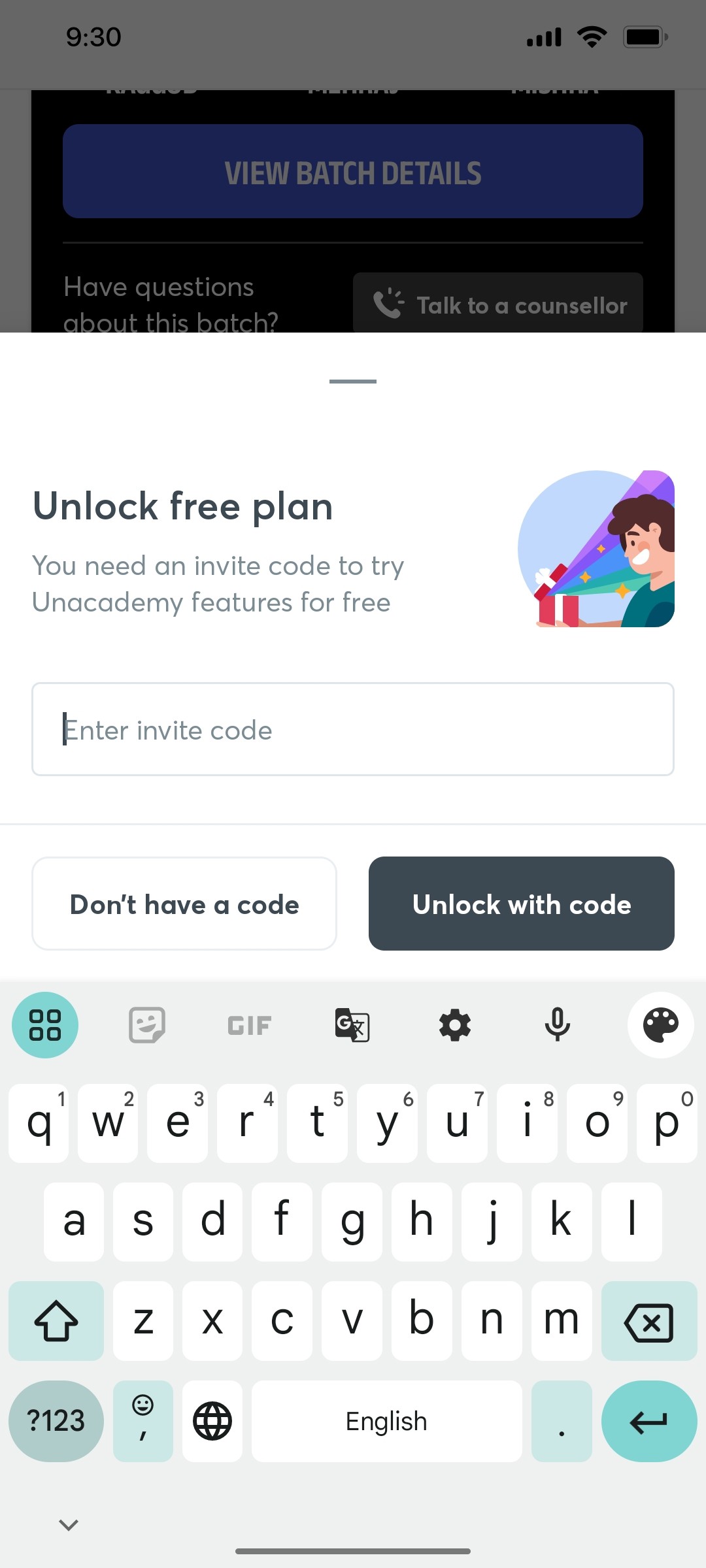Screen dimensions: 706x1568
Task: Select the Don't have a code option
Action: pos(184,904)
